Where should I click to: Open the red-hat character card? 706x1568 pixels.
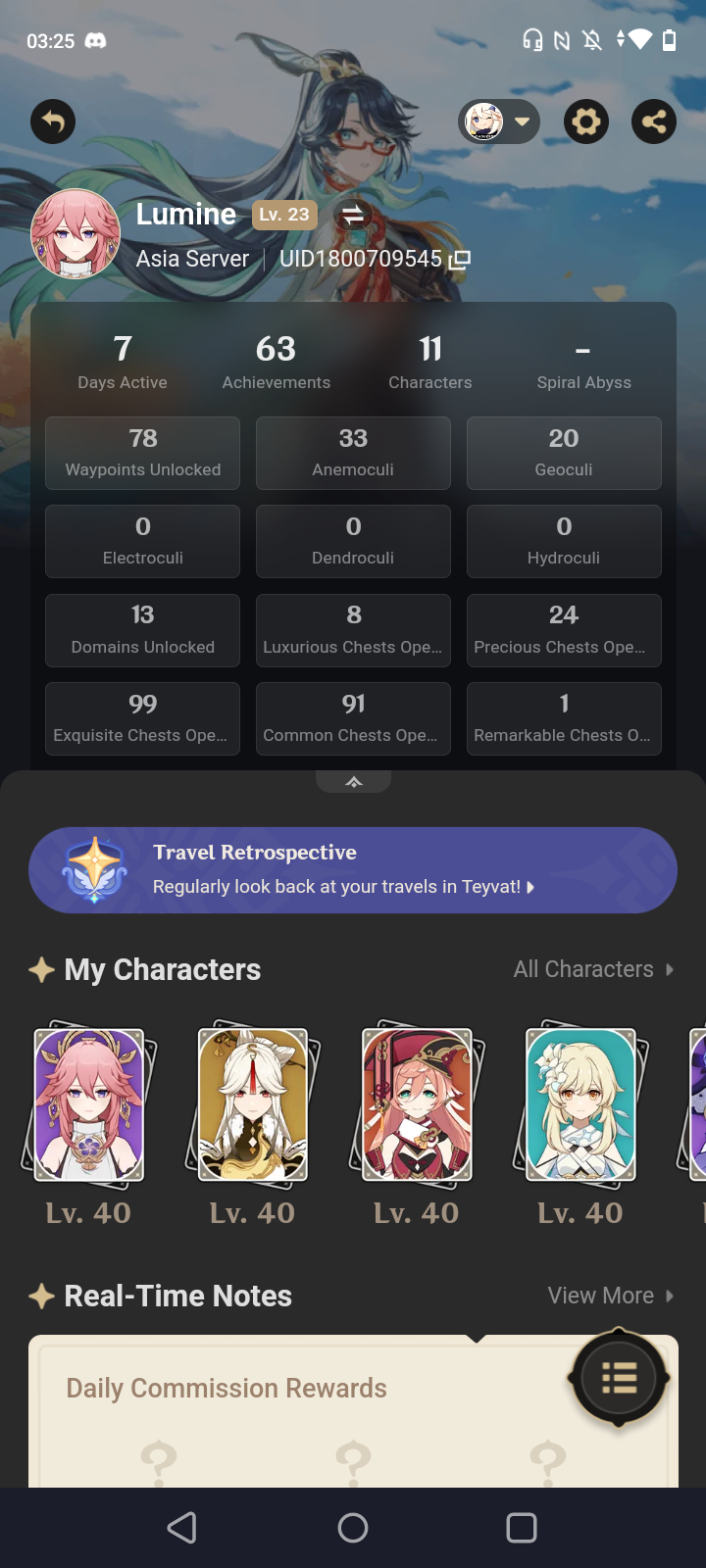[x=417, y=1103]
